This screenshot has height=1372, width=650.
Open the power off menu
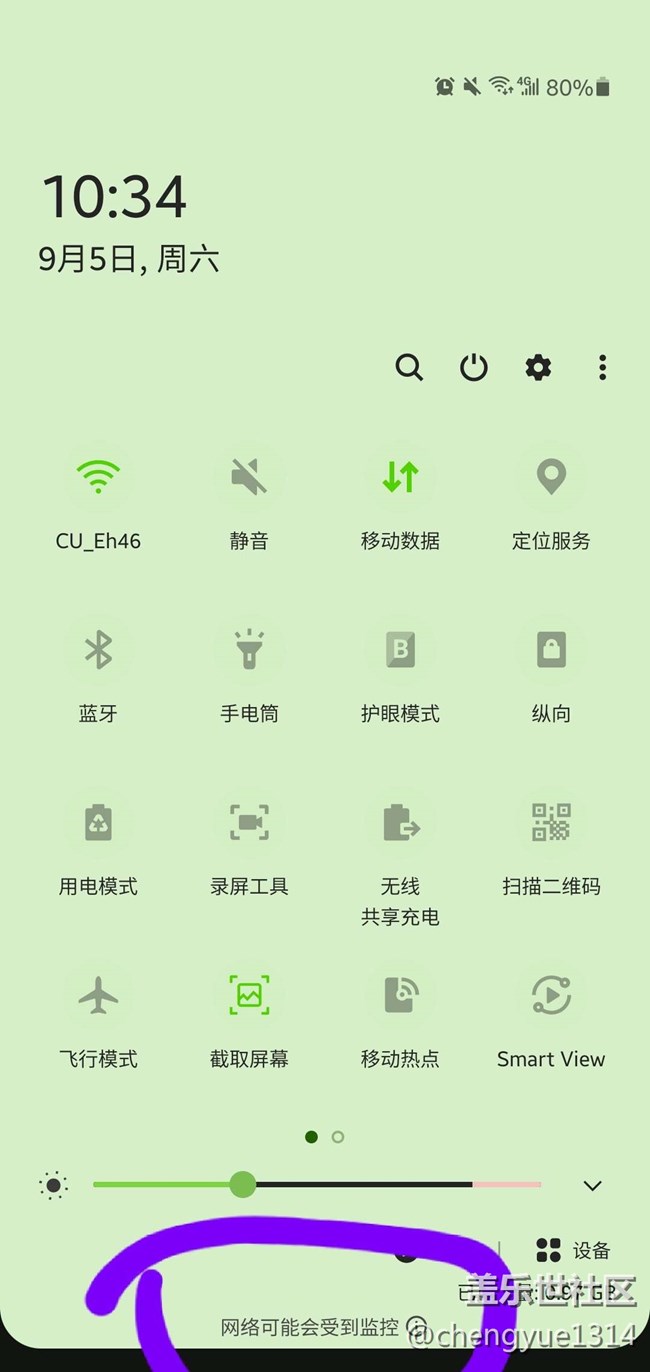point(473,368)
